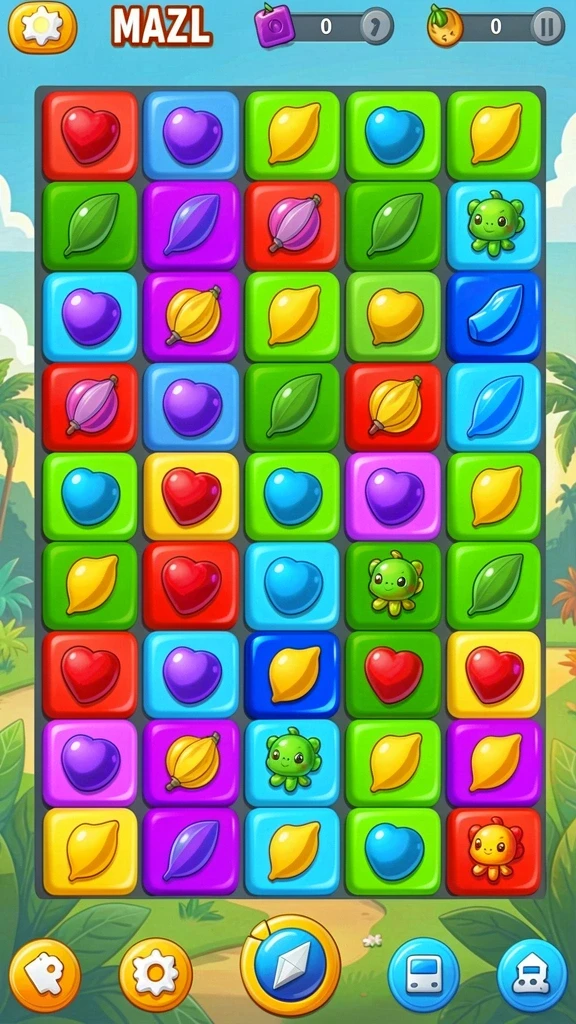Tap the blue button with the screen icon
Screen dimensions: 576x1024
(x=424, y=975)
